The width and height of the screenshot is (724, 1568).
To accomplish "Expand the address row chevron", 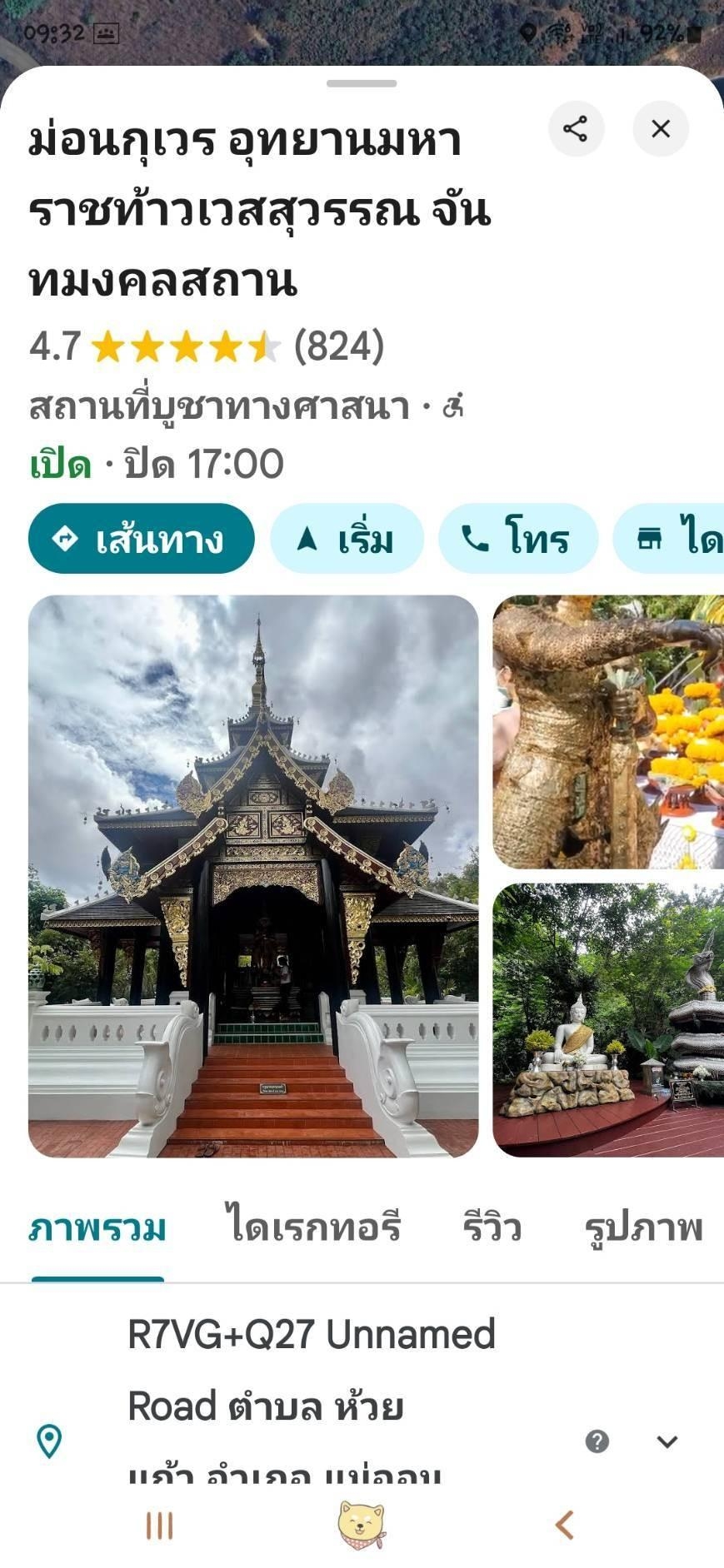I will [x=667, y=1441].
